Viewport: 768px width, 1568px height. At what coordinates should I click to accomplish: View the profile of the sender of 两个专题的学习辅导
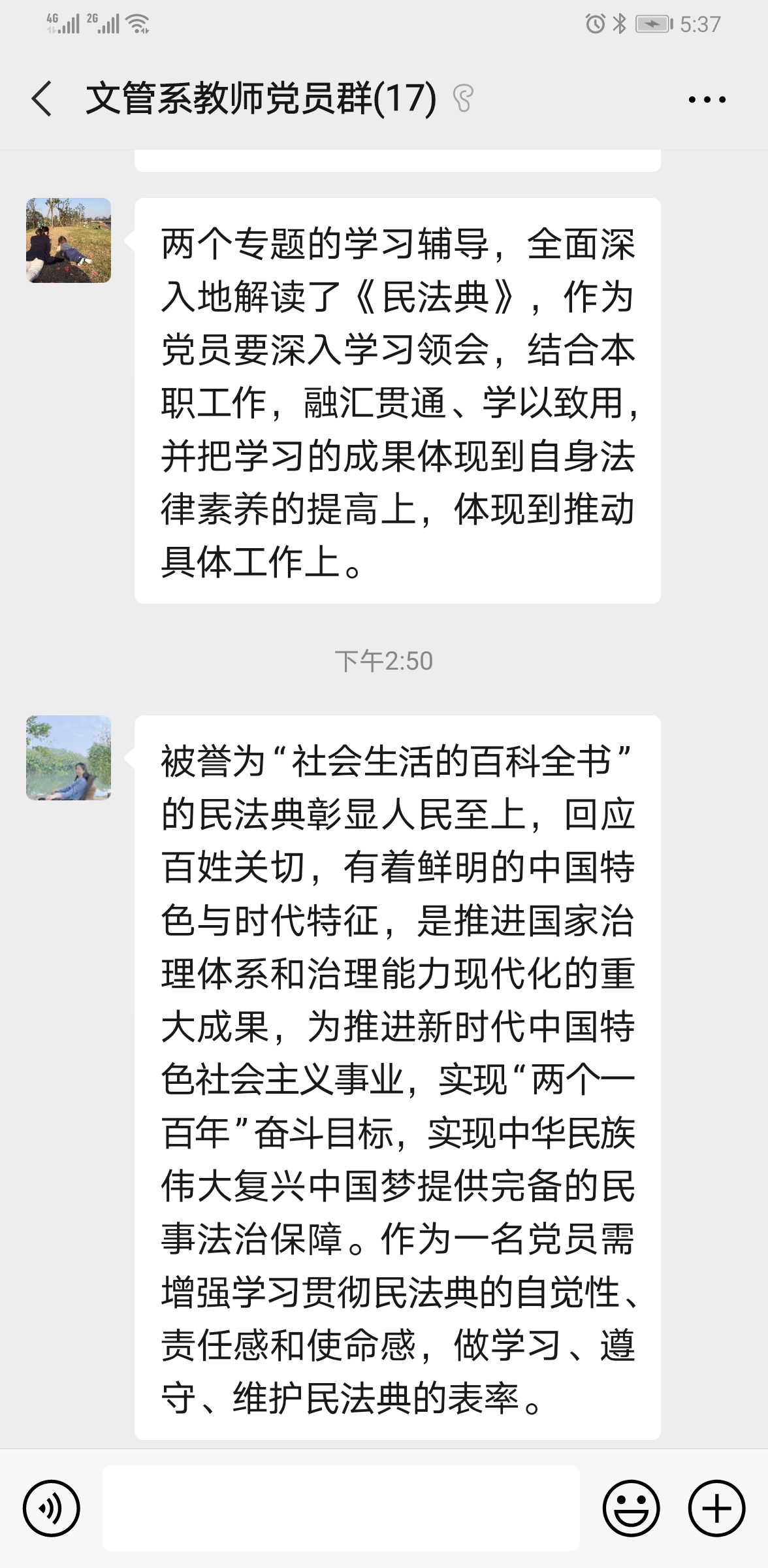(69, 240)
